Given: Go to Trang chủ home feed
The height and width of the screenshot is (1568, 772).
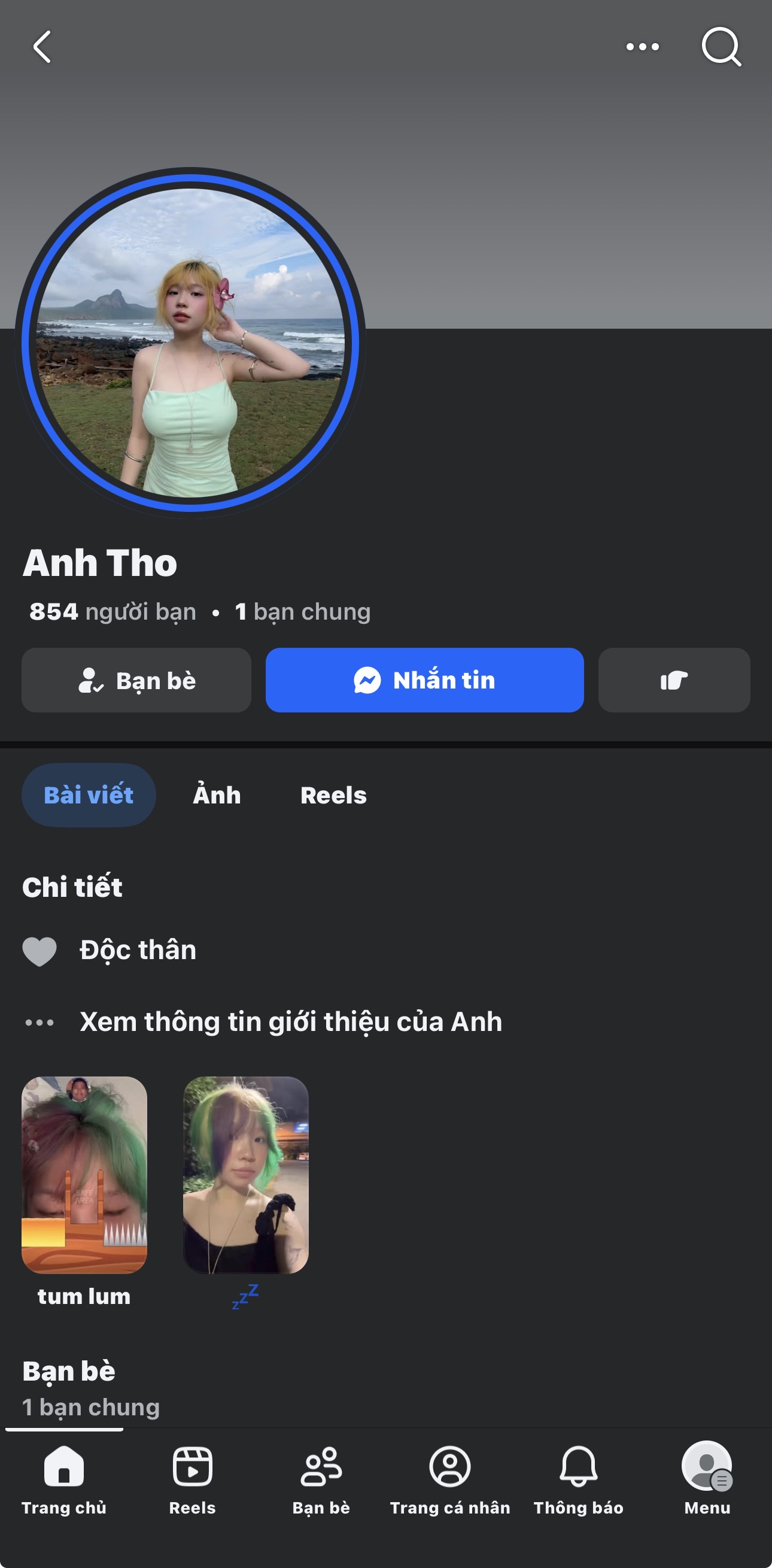Looking at the screenshot, I should [x=64, y=1480].
